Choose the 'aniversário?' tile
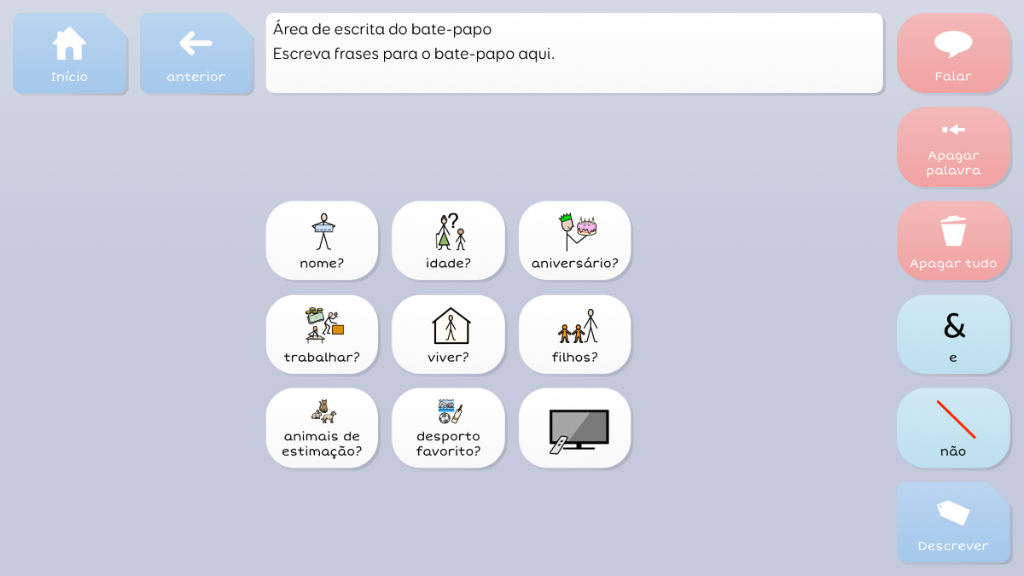The image size is (1024, 576). 575,241
